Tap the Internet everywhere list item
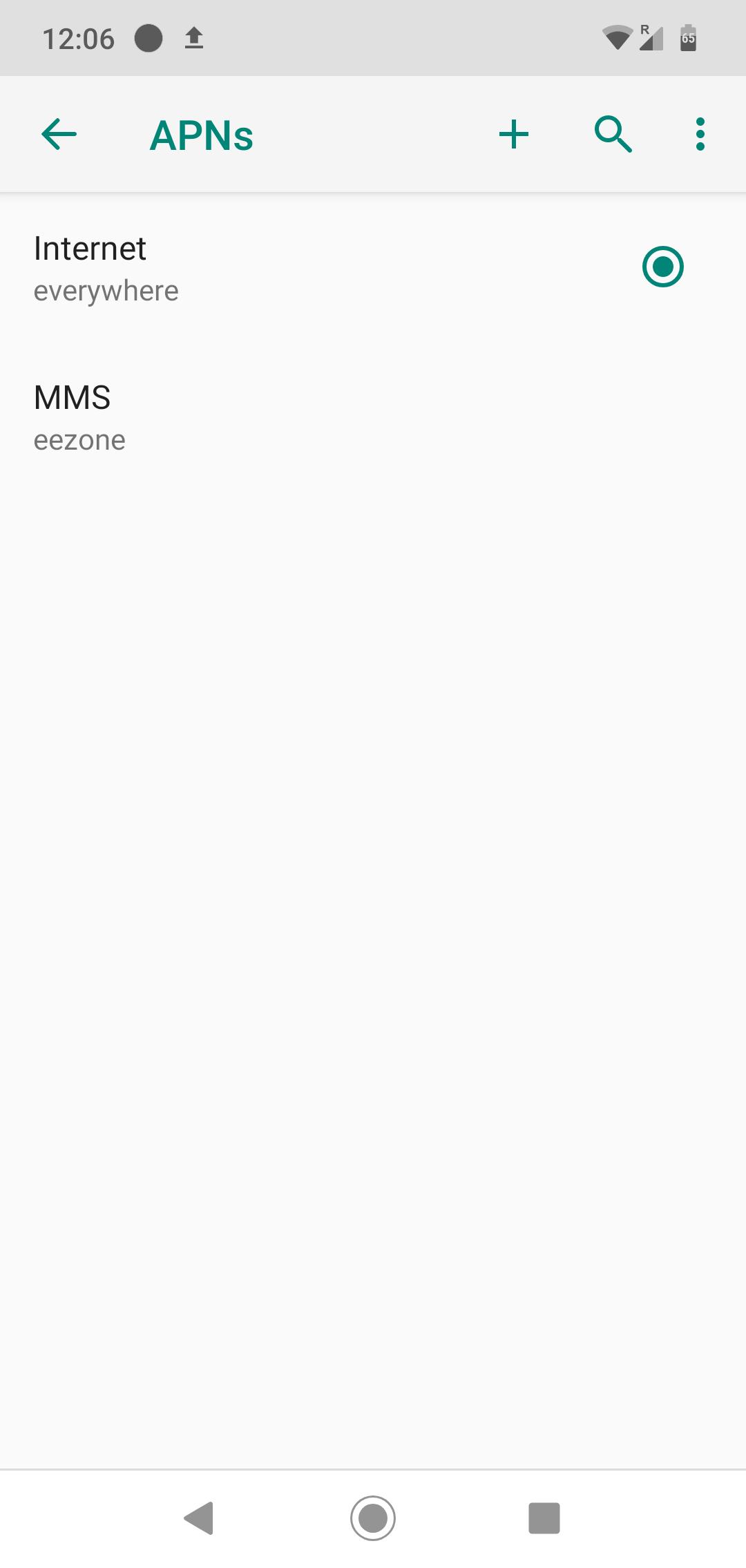 [276, 267]
